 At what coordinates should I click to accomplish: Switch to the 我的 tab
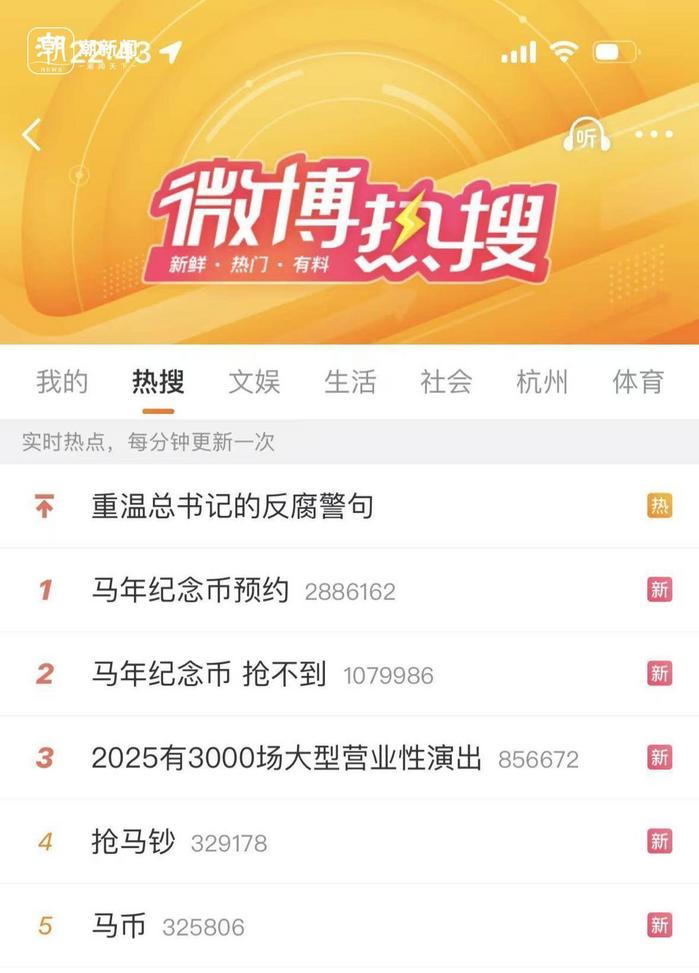click(62, 381)
